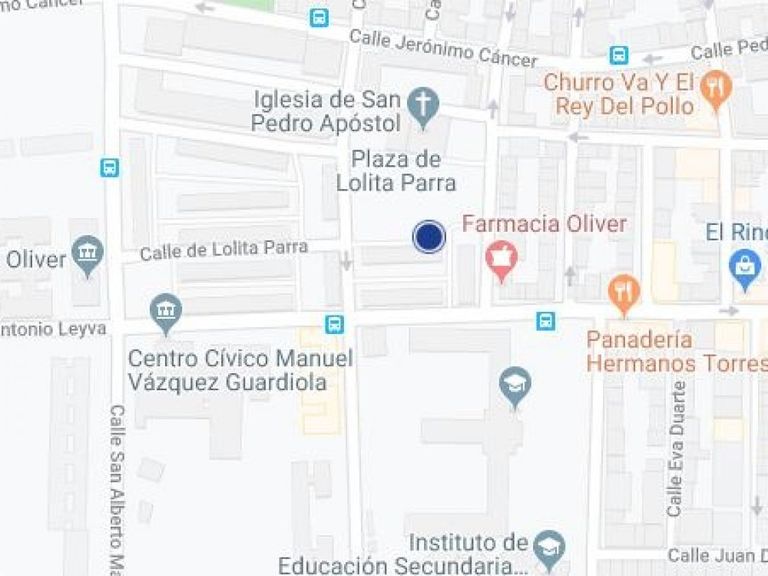Open the Iglesia de San Pedro Apóstol marker
Screen dimensions: 768x576
pos(424,105)
